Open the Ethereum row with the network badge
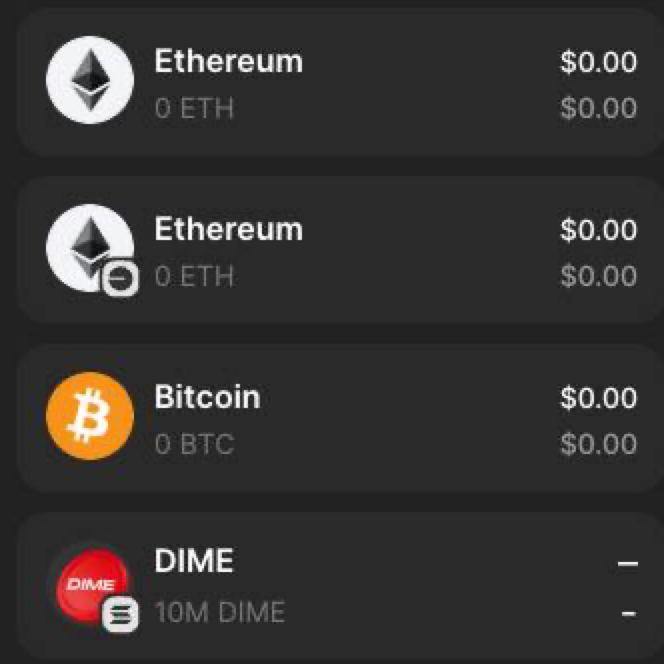This screenshot has width=664, height=664. 340,252
